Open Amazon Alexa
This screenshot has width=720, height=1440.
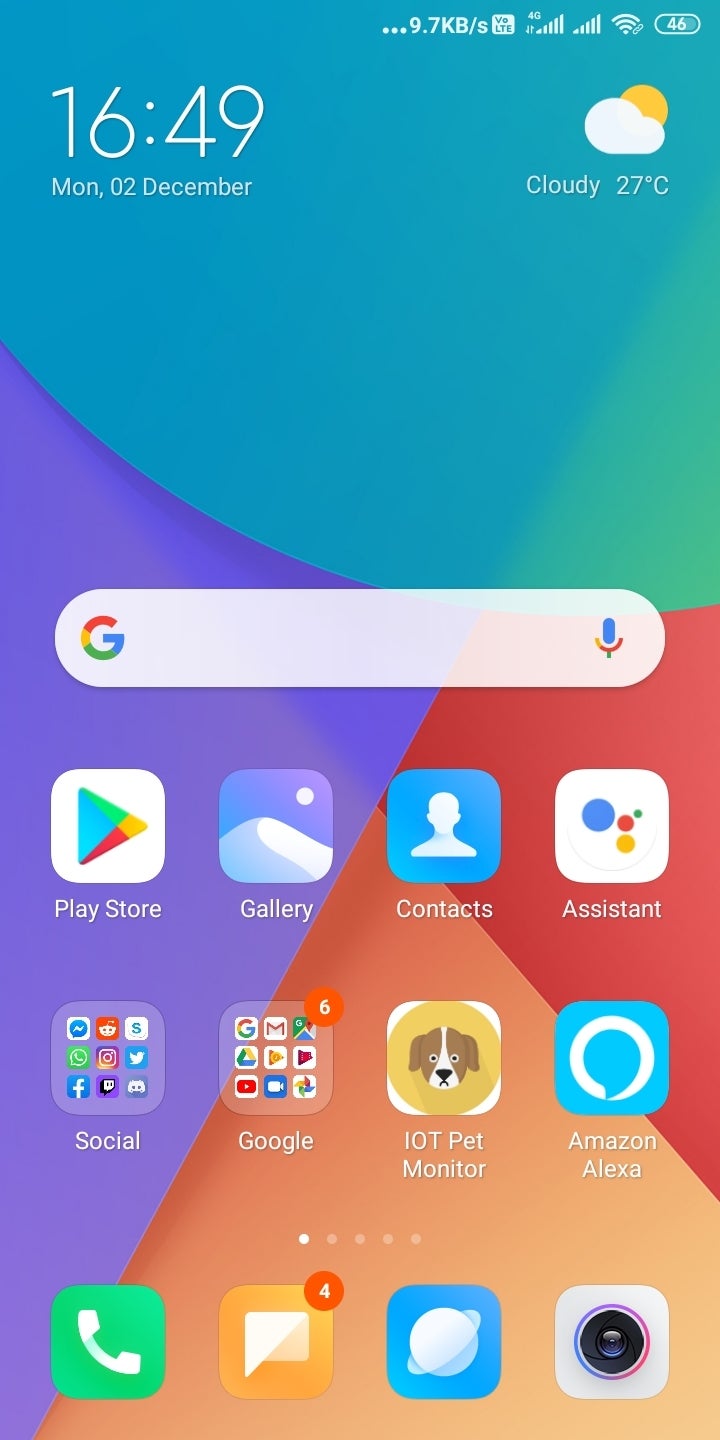coord(612,1058)
